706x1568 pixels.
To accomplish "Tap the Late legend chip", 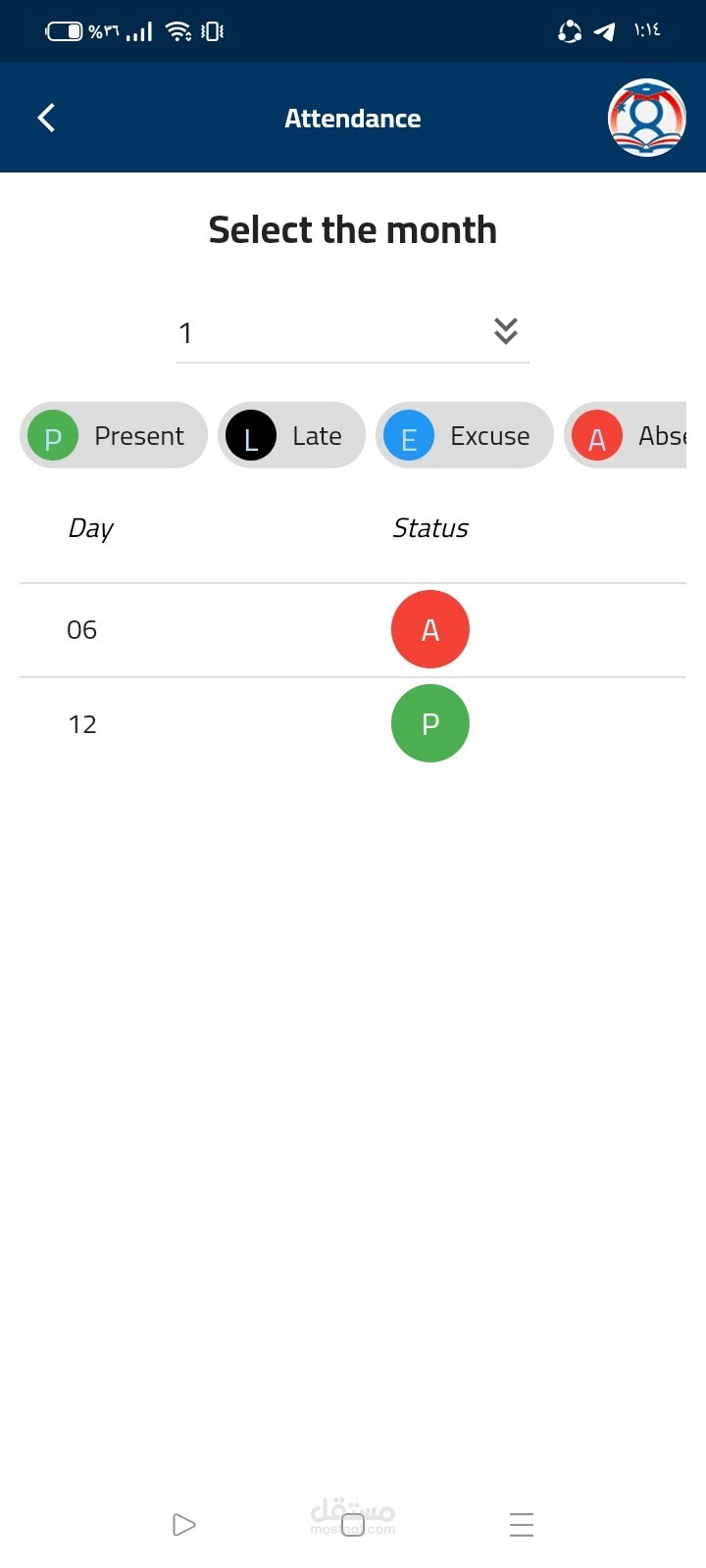I will 291,435.
